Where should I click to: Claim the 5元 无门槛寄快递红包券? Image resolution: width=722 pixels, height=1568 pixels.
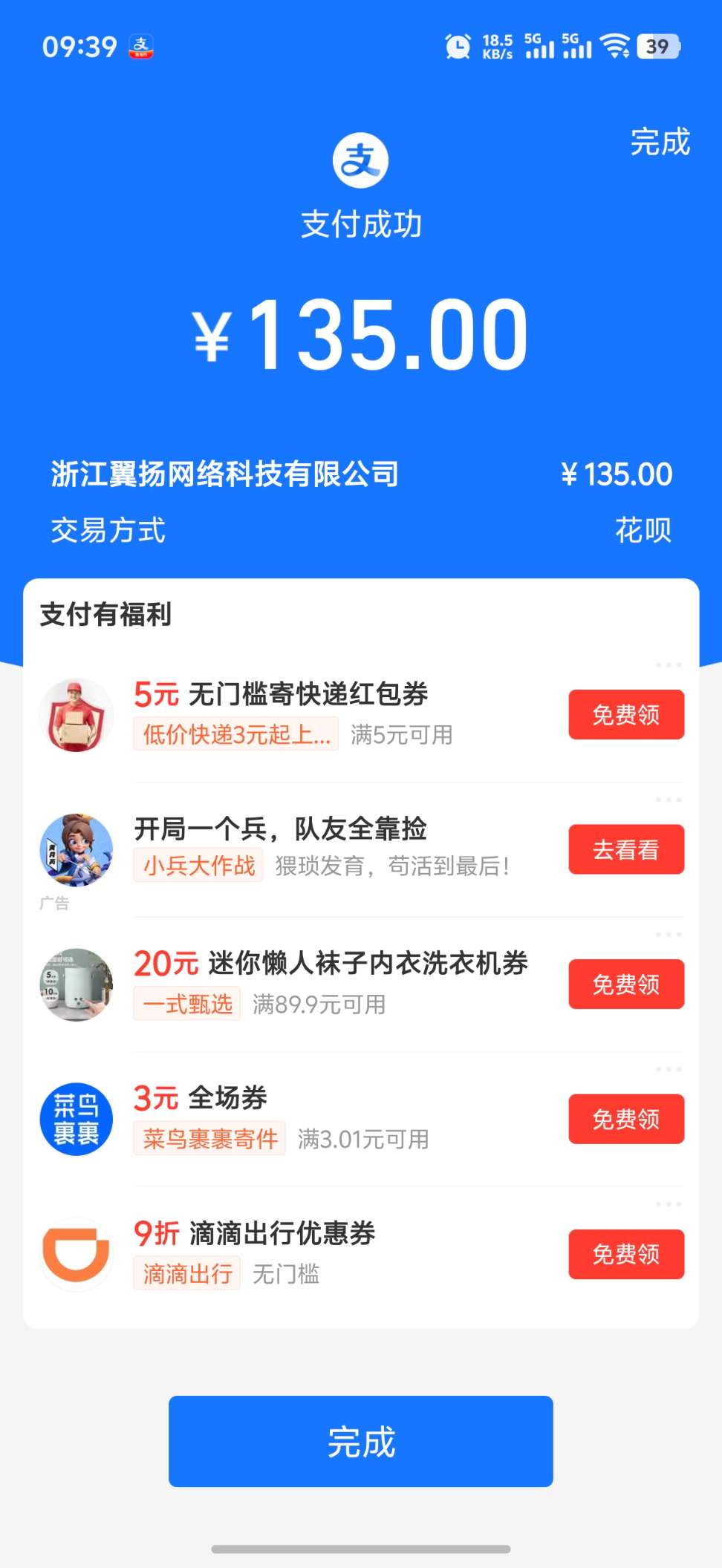pyautogui.click(x=626, y=714)
